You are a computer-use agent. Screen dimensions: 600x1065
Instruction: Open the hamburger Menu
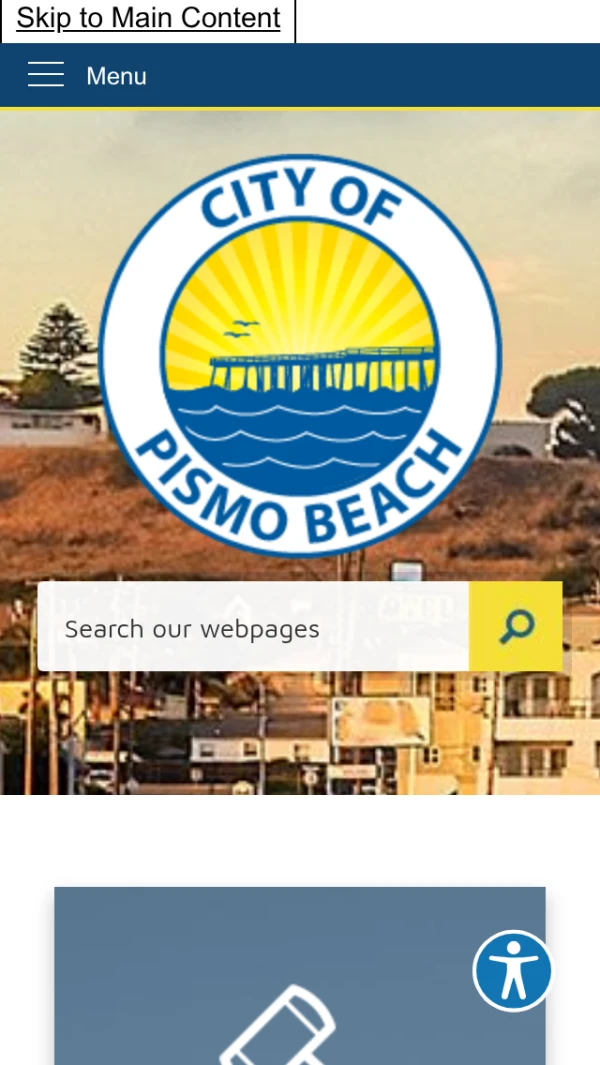87,75
